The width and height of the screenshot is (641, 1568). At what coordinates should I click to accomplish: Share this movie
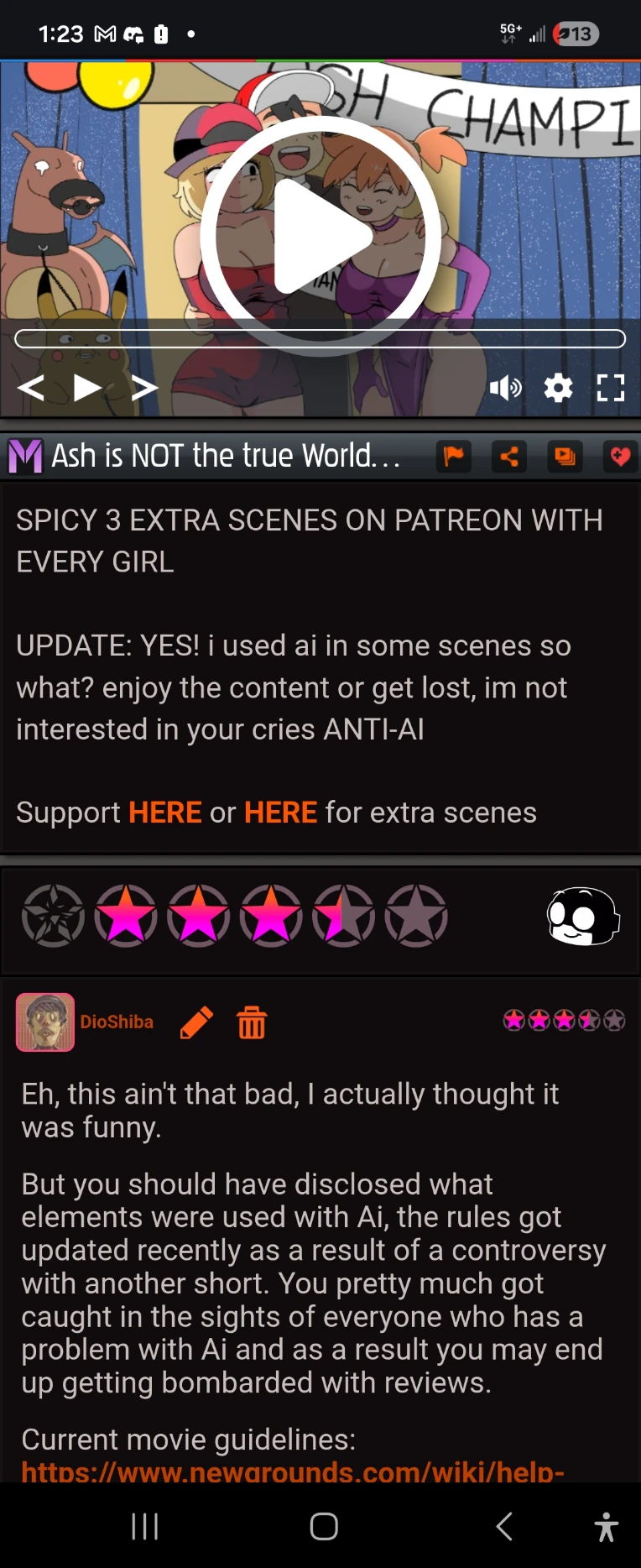(509, 457)
